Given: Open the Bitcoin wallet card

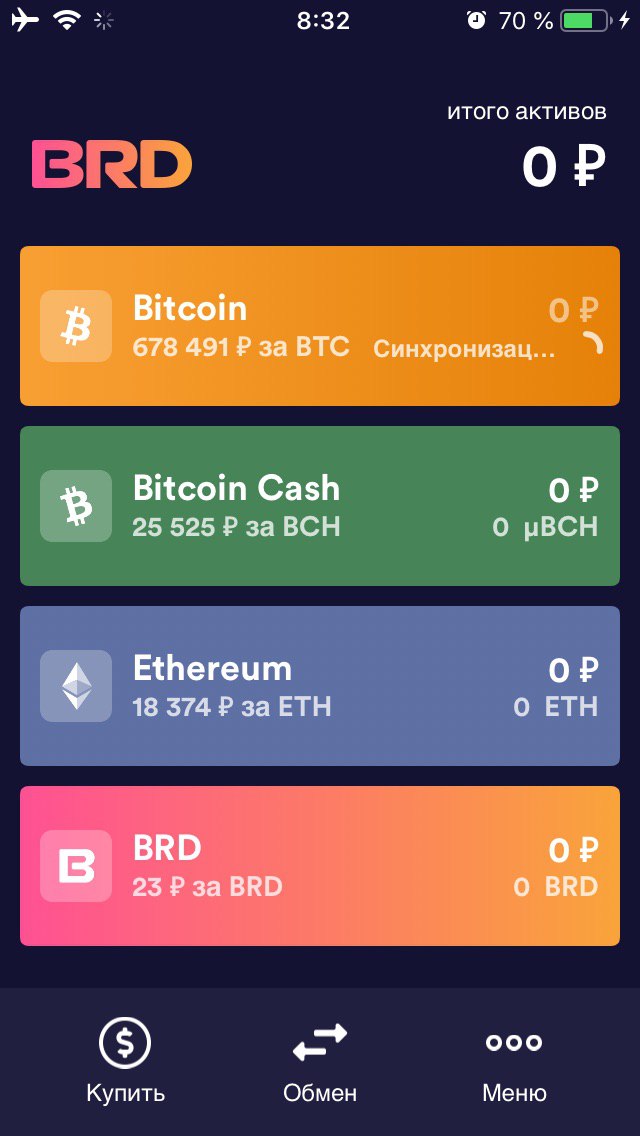Looking at the screenshot, I should click(320, 326).
